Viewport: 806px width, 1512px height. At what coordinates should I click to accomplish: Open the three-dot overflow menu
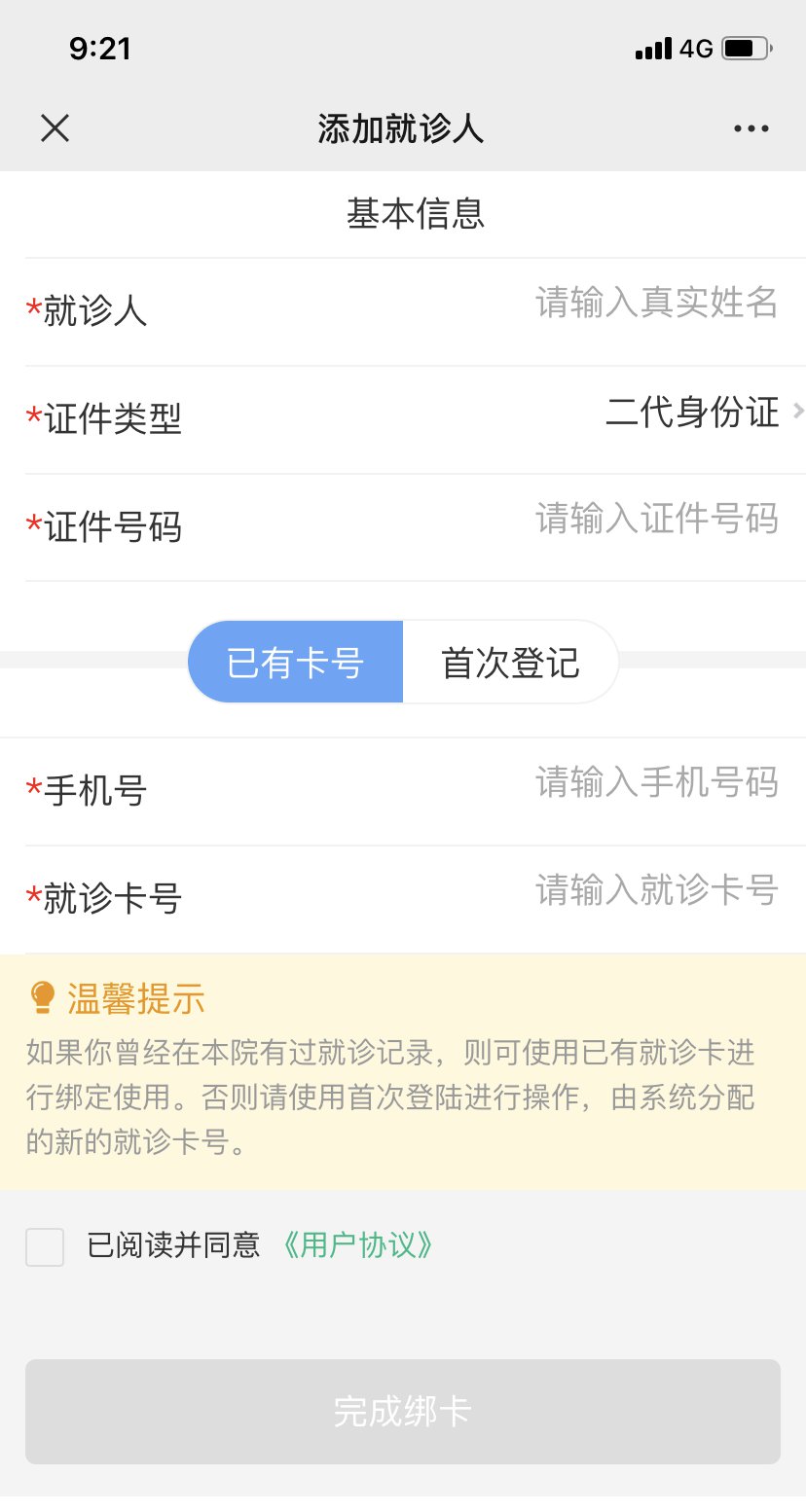[x=751, y=128]
